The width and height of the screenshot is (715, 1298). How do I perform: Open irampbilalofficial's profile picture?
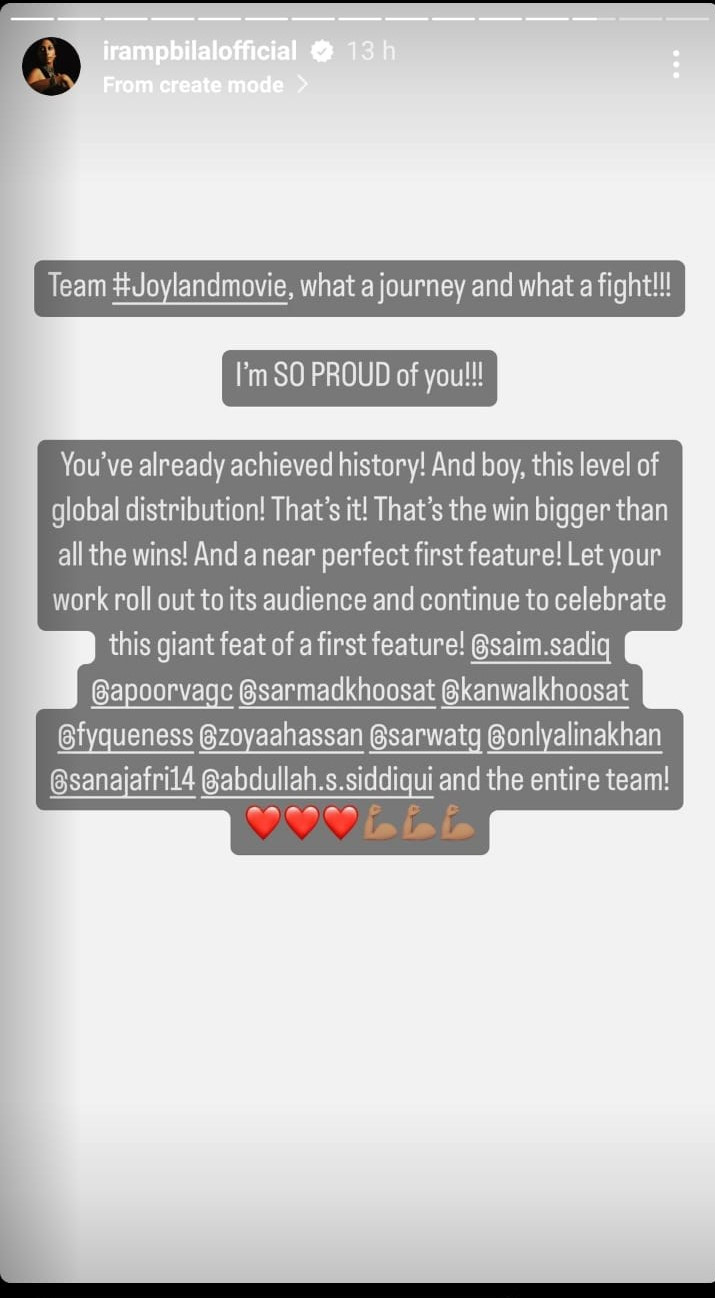point(51,66)
